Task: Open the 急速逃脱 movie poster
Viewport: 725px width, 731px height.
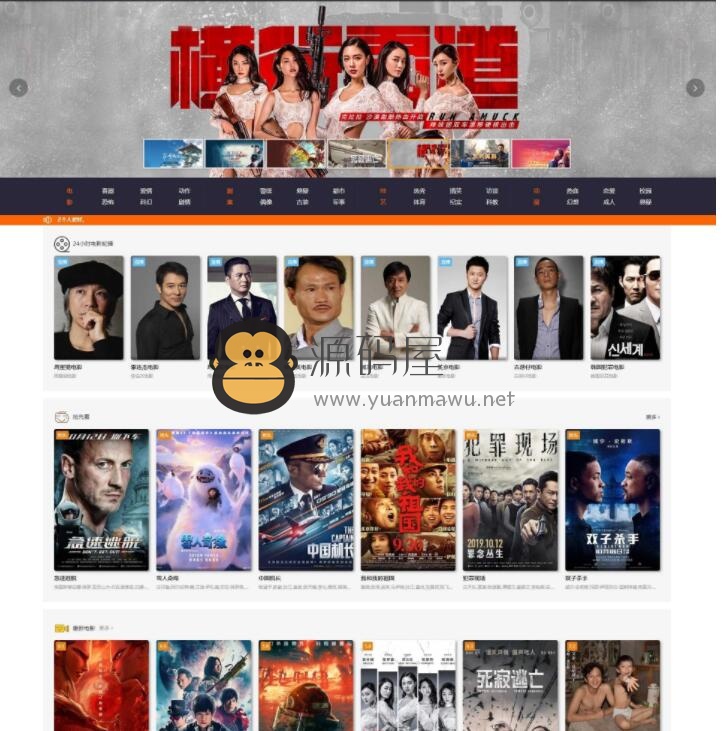Action: pyautogui.click(x=101, y=500)
